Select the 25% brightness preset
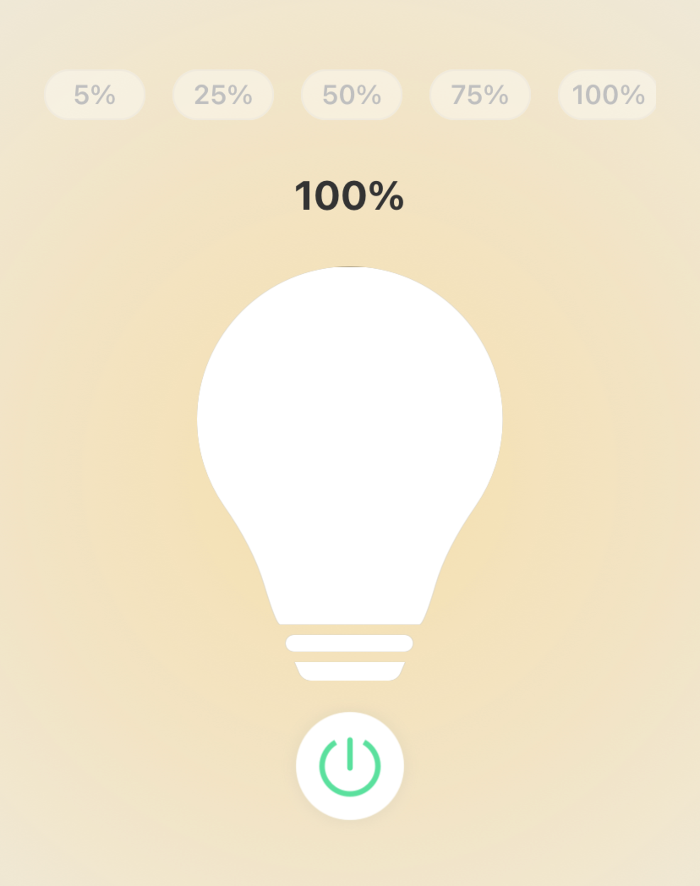Image resolution: width=700 pixels, height=886 pixels. [x=223, y=96]
